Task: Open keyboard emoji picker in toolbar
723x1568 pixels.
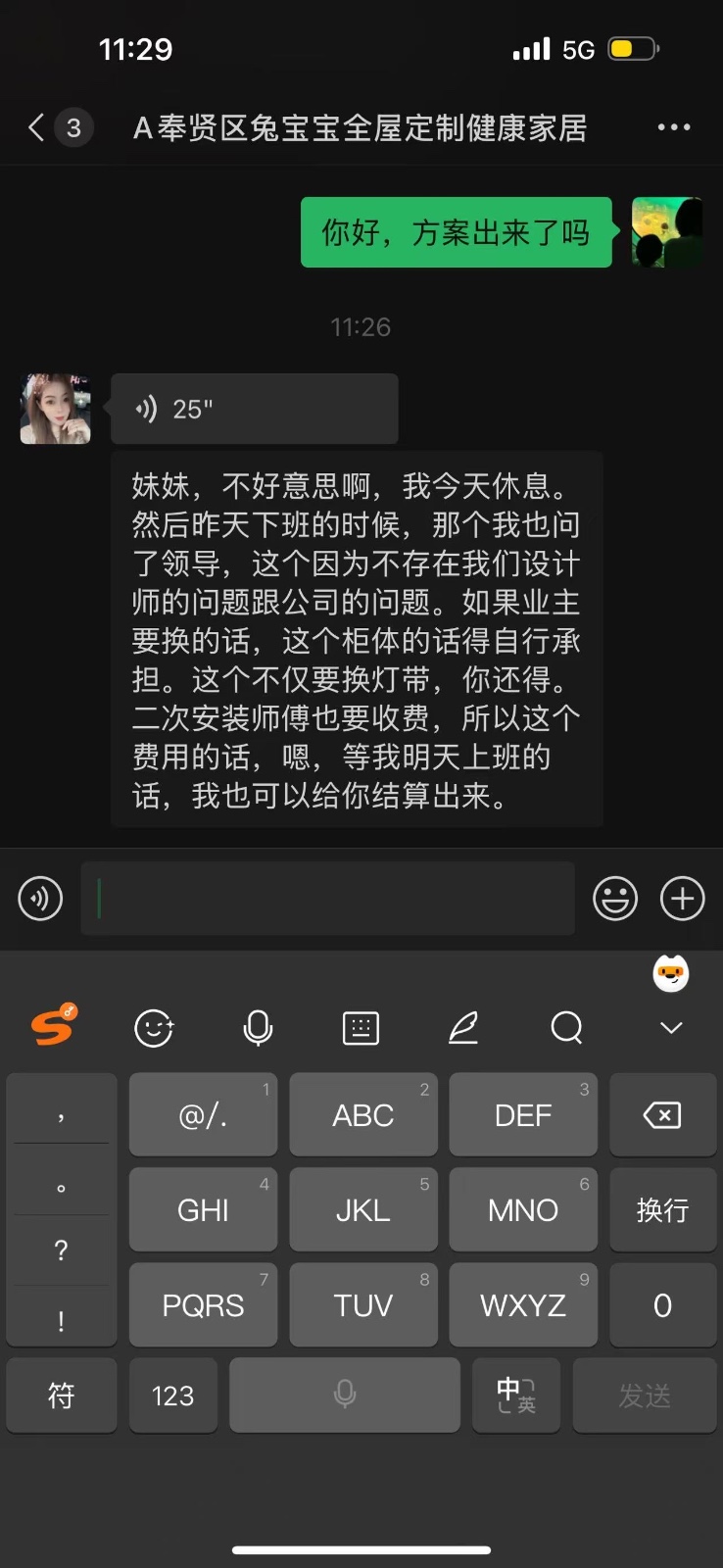Action: coord(154,1028)
